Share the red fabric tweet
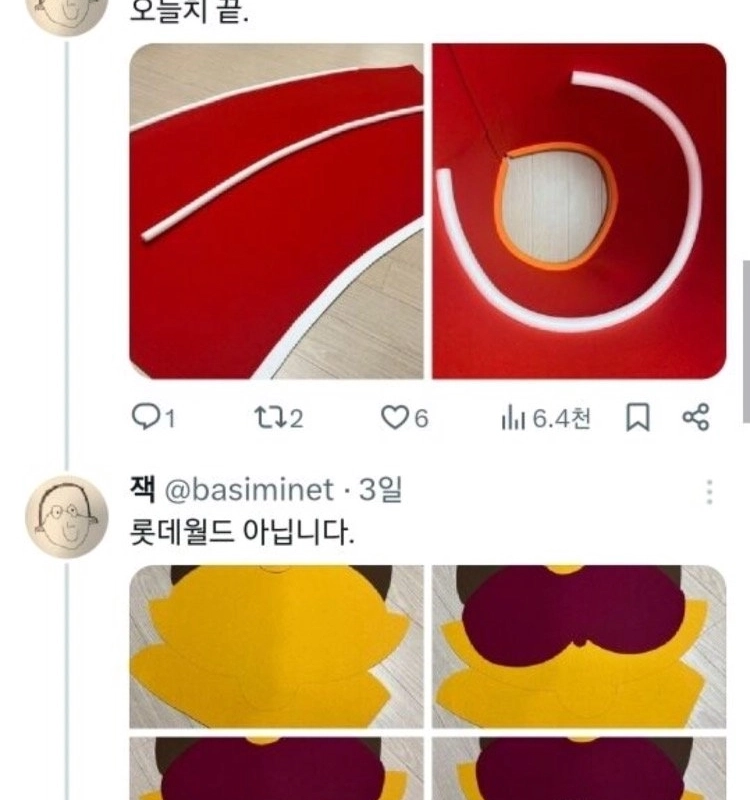 (696, 418)
